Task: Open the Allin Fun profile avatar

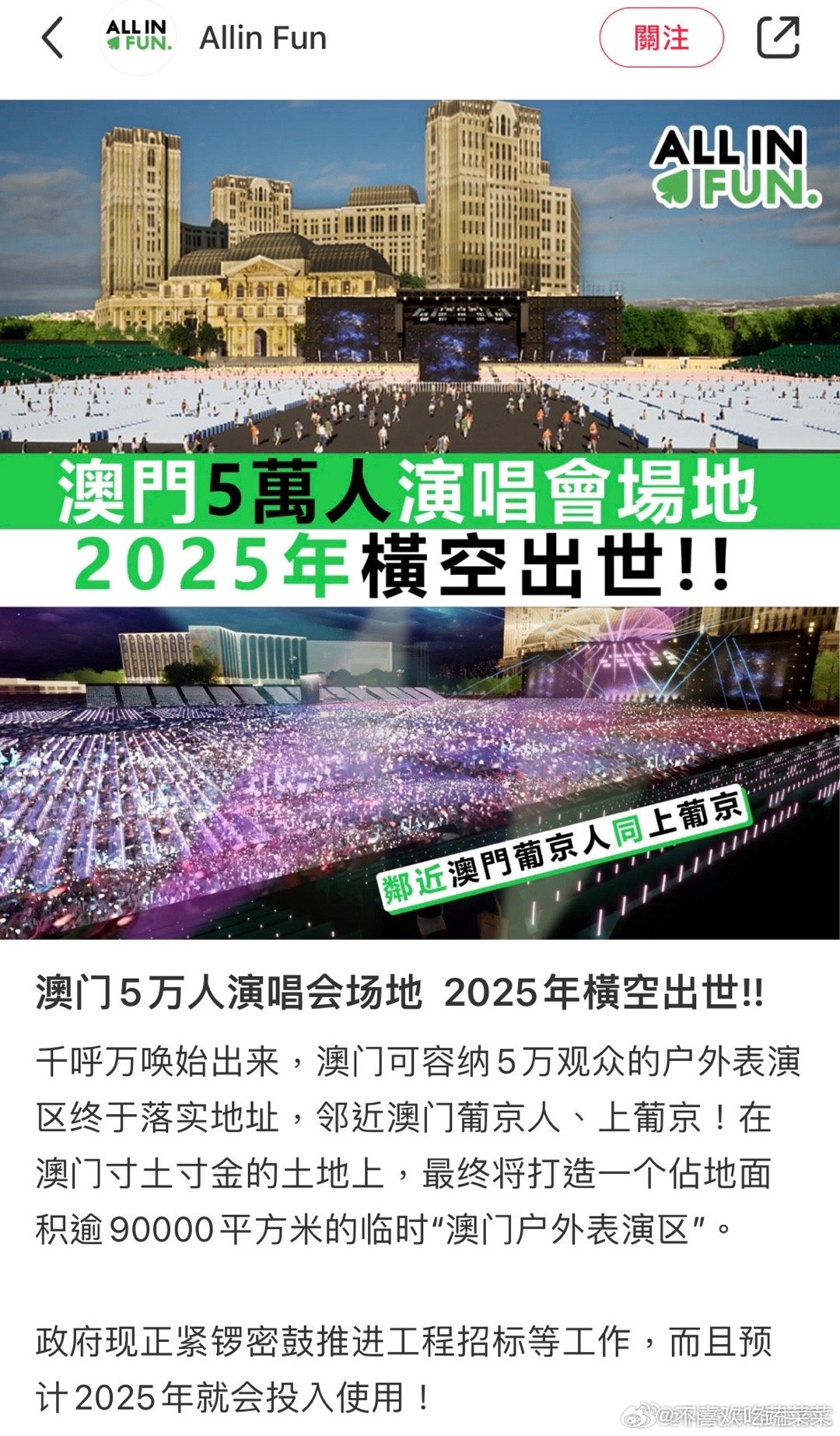Action: [138, 37]
